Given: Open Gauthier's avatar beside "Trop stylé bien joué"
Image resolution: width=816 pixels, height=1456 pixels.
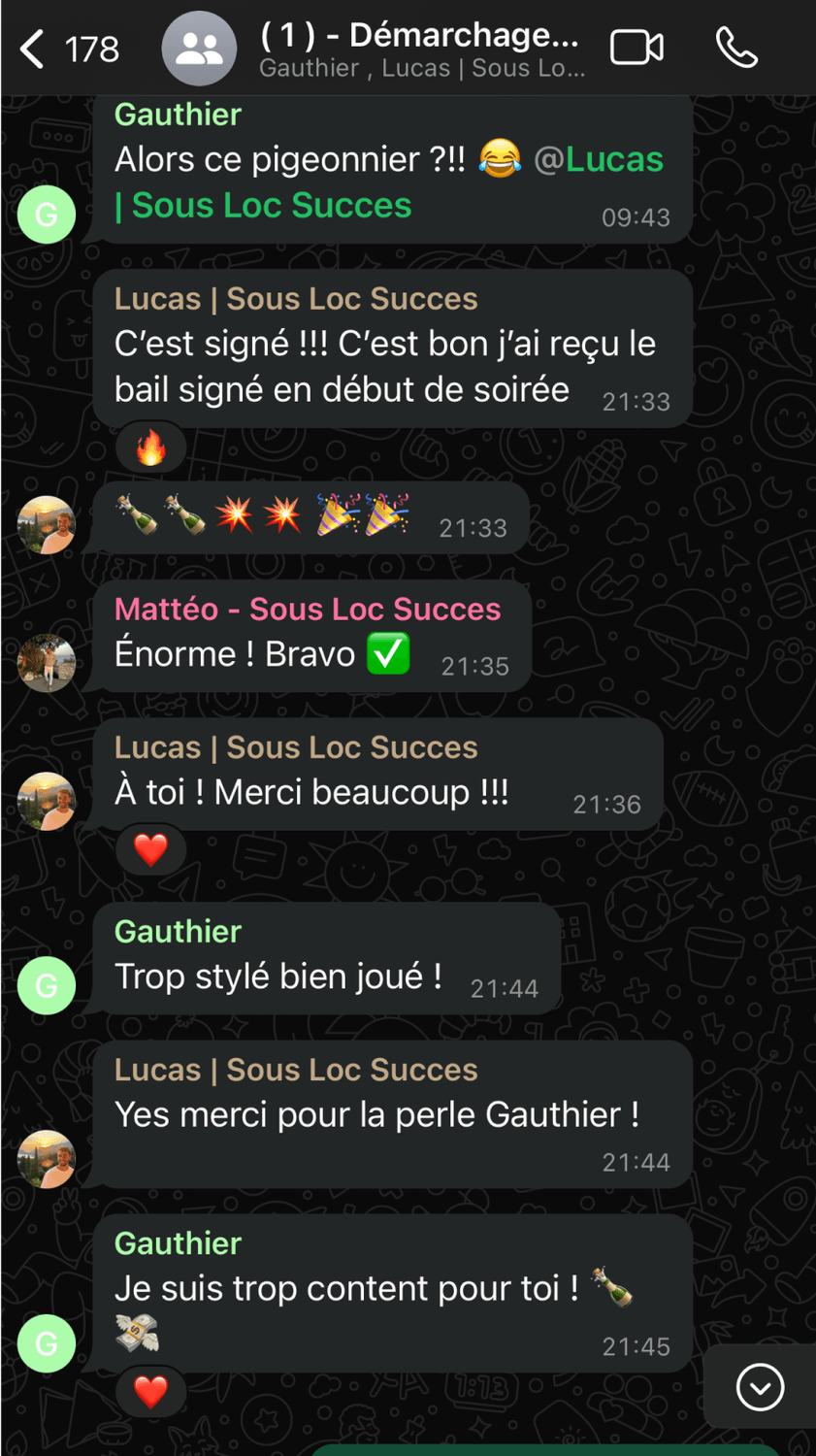Looking at the screenshot, I should (47, 985).
